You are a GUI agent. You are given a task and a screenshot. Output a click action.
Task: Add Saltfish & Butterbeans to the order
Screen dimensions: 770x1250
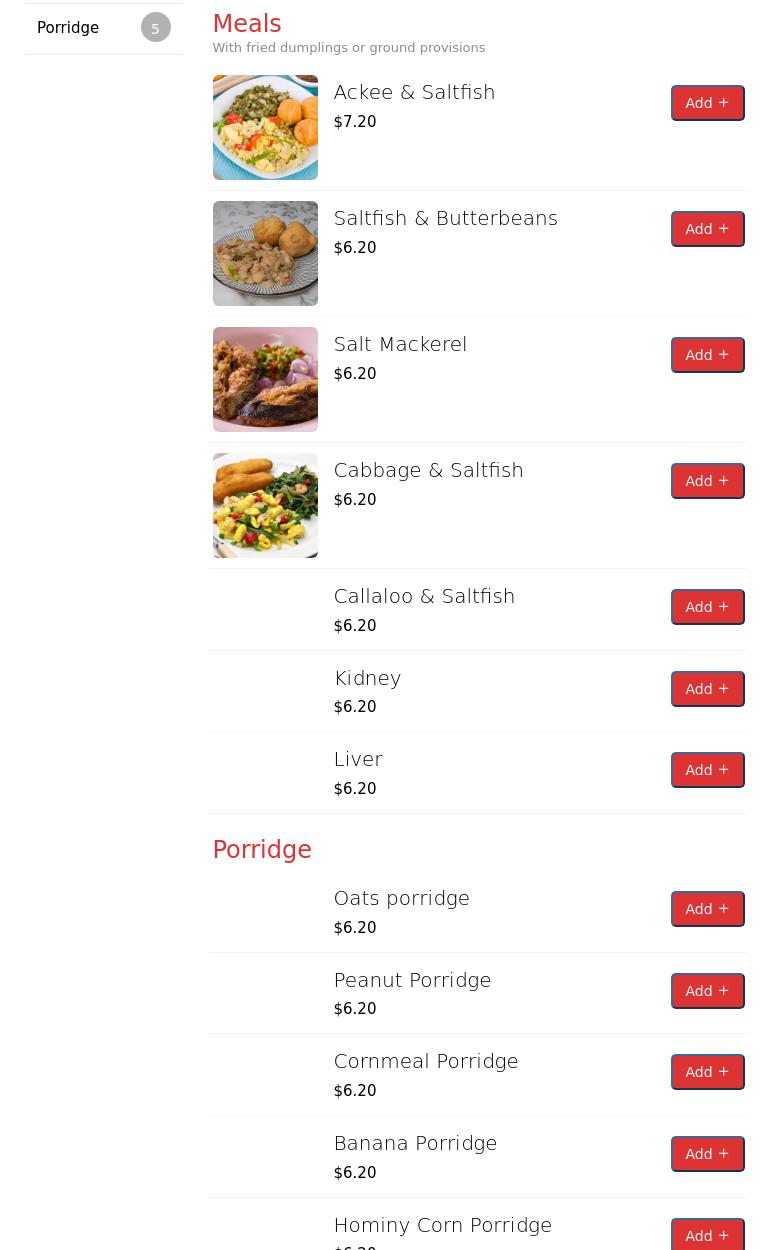tap(707, 229)
